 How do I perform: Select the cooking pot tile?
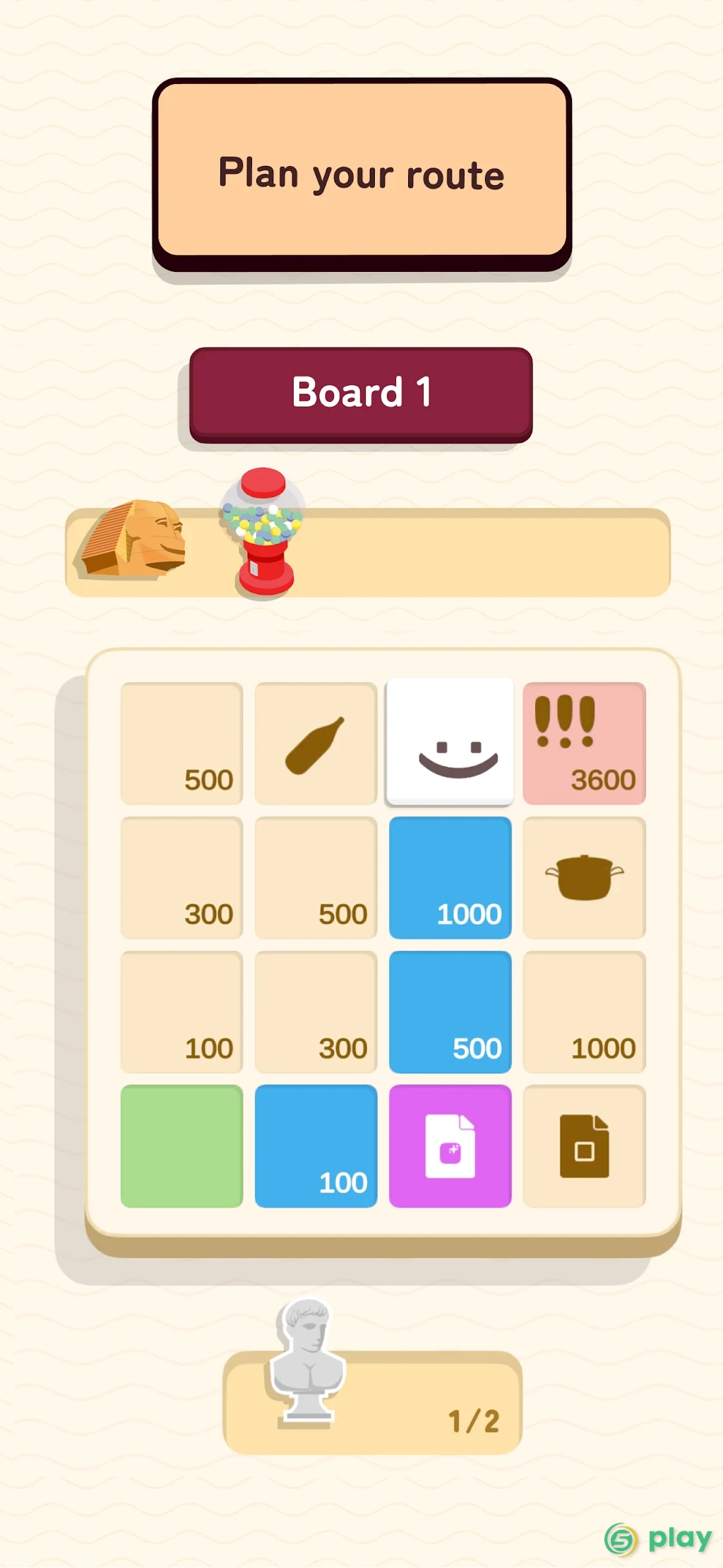584,877
